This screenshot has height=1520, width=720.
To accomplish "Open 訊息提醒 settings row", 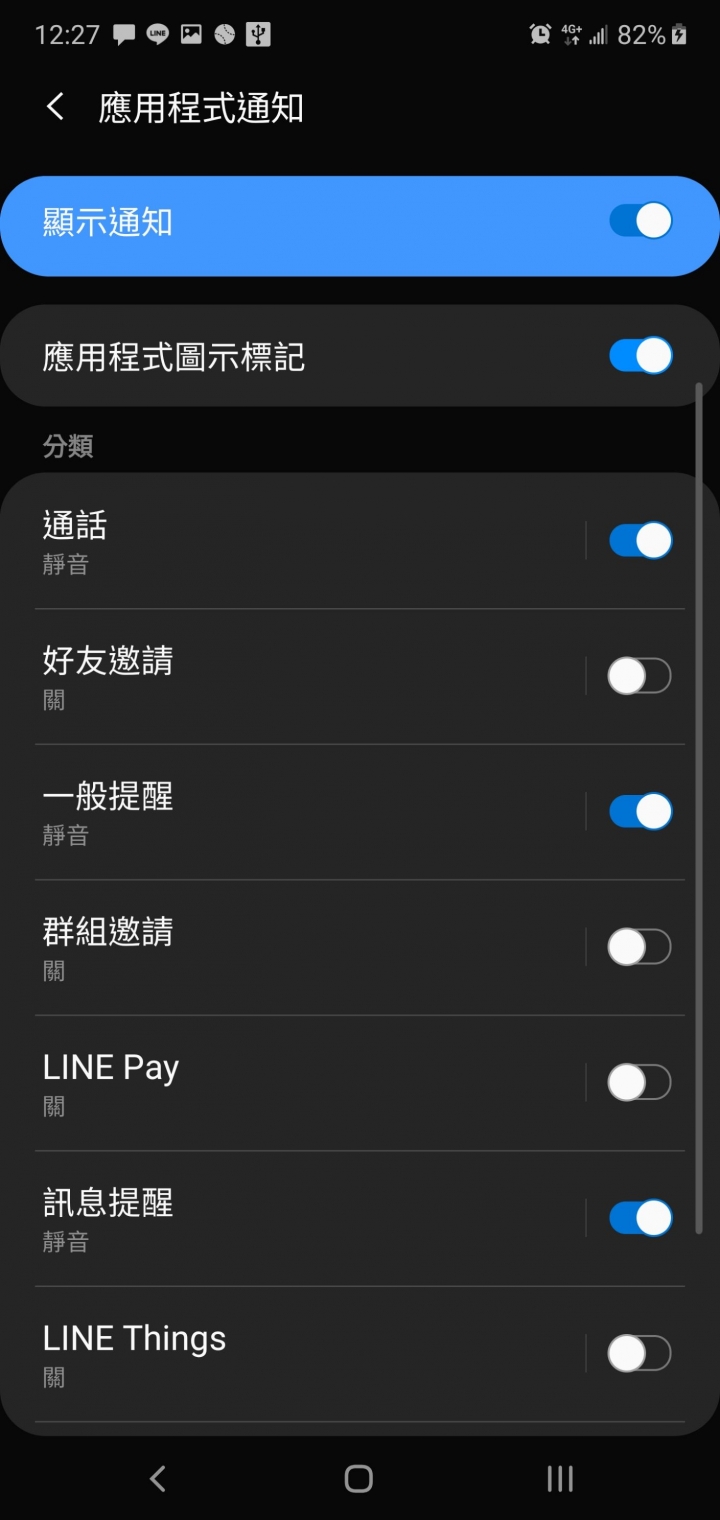I will pyautogui.click(x=310, y=1219).
